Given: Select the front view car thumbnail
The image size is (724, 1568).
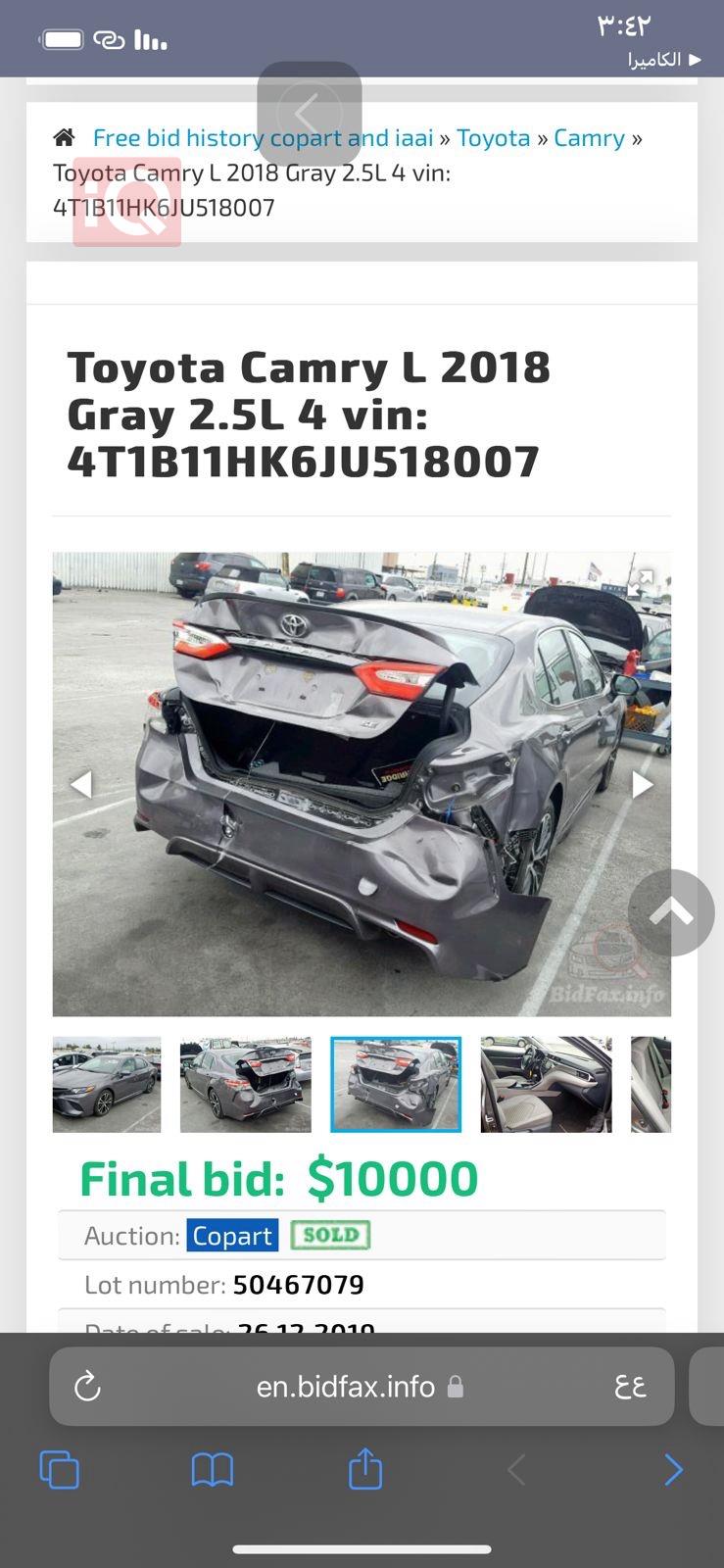Looking at the screenshot, I should coord(107,1084).
